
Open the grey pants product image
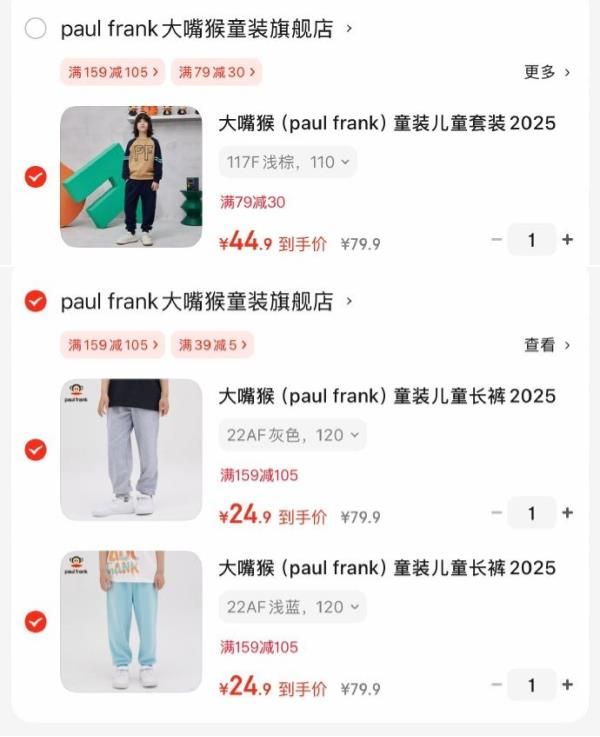(131, 449)
